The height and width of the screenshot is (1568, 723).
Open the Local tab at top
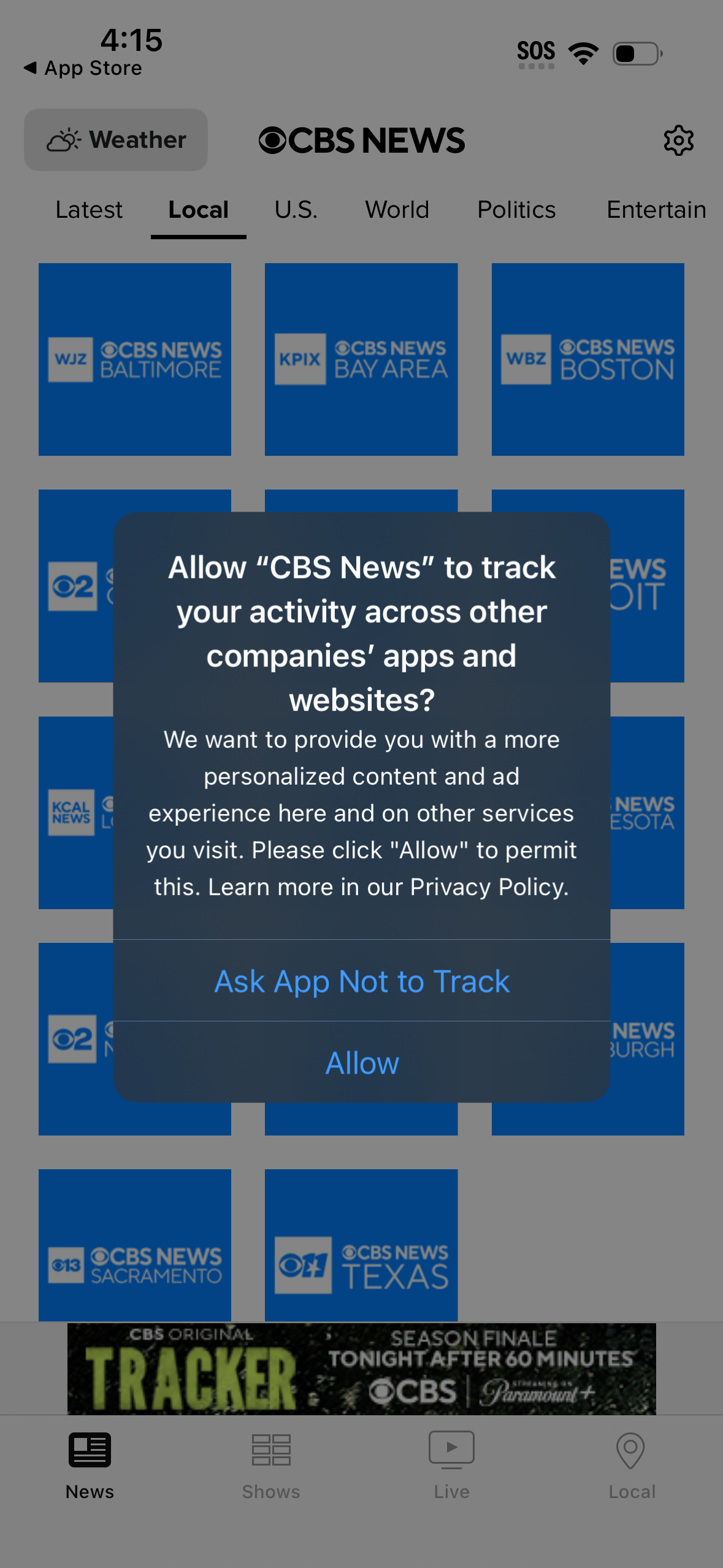(197, 210)
